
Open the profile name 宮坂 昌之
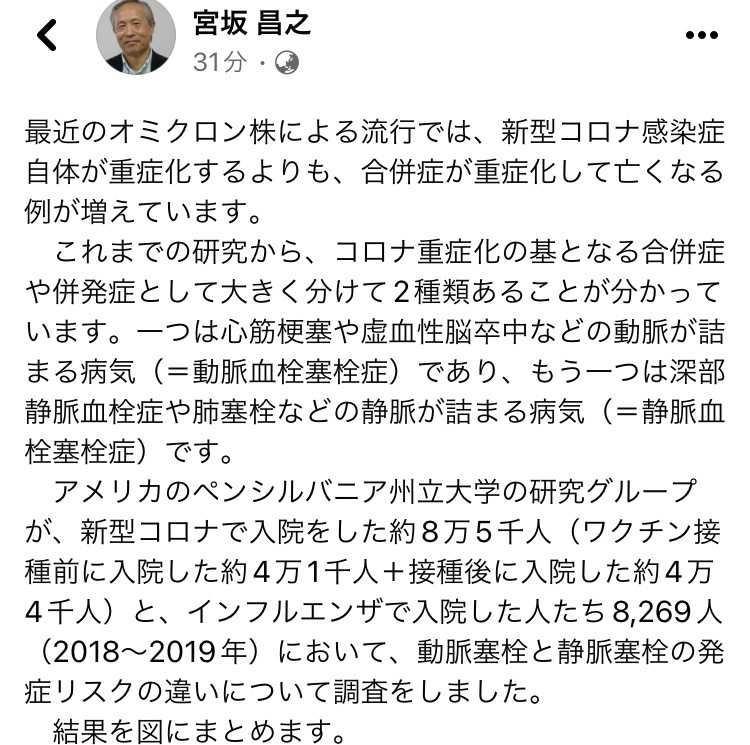[253, 23]
